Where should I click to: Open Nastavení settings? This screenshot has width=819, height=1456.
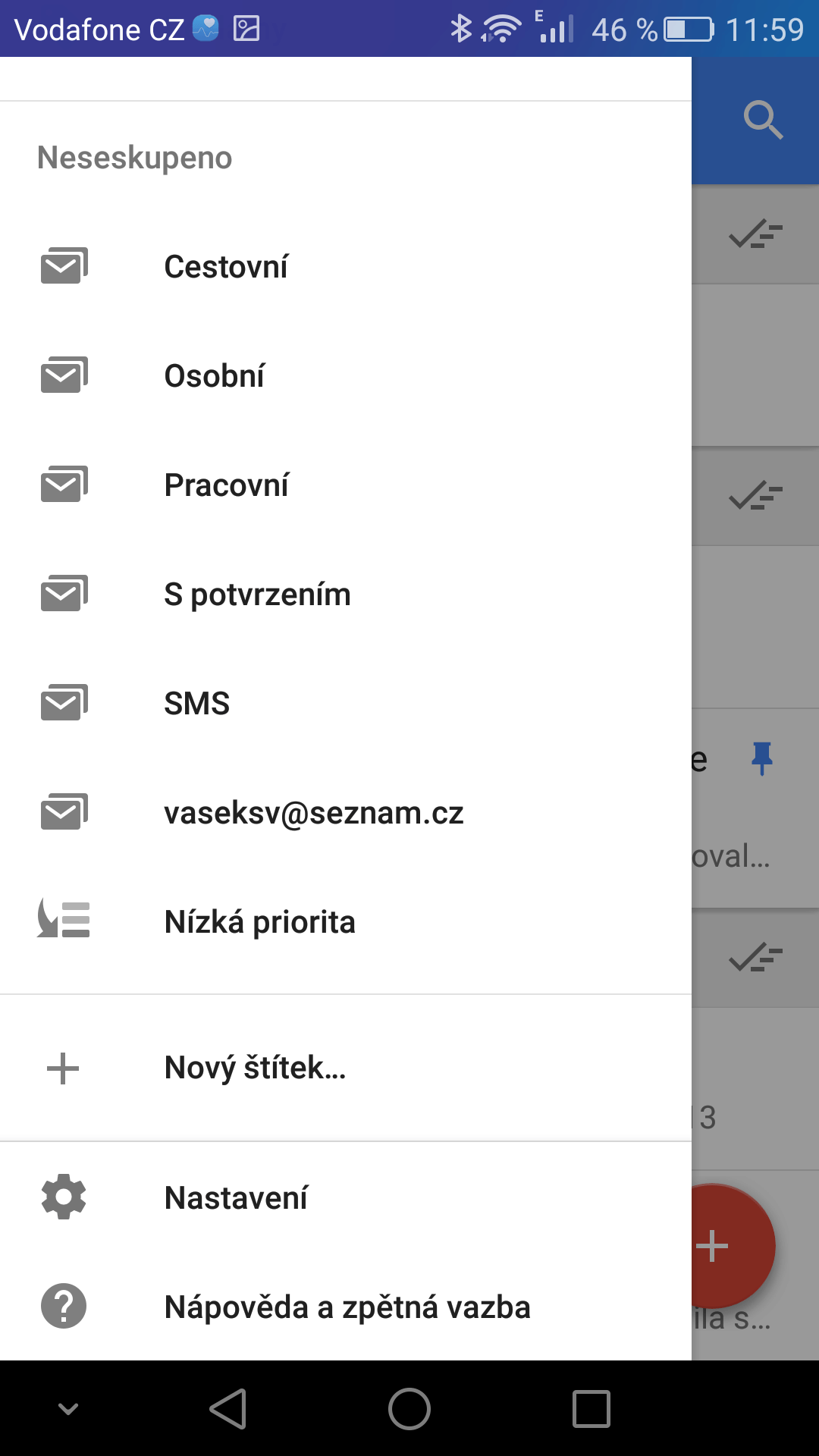click(346, 1198)
